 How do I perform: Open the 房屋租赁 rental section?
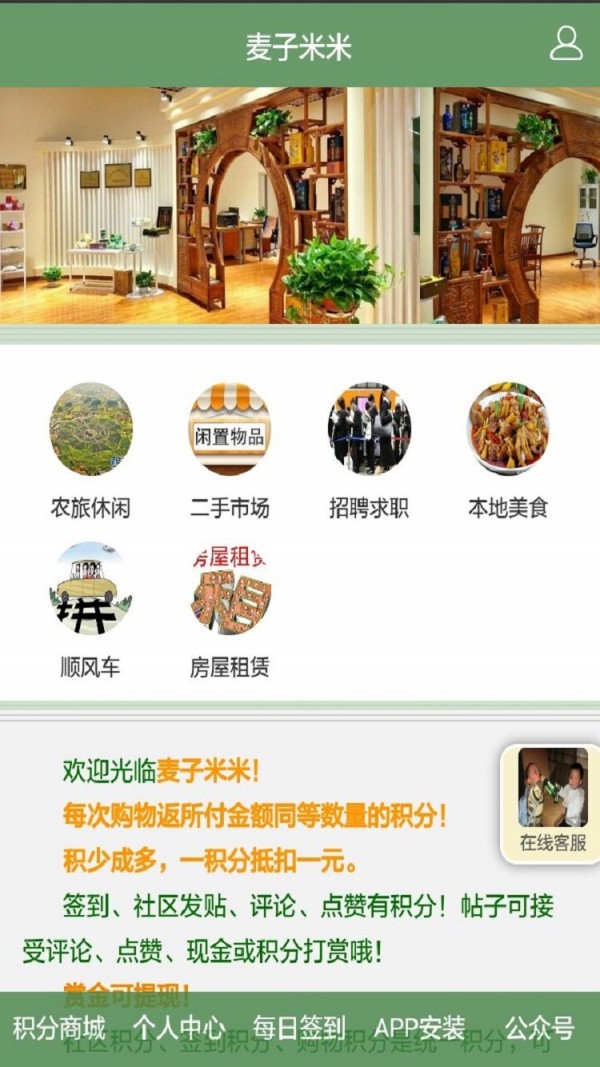pyautogui.click(x=230, y=590)
